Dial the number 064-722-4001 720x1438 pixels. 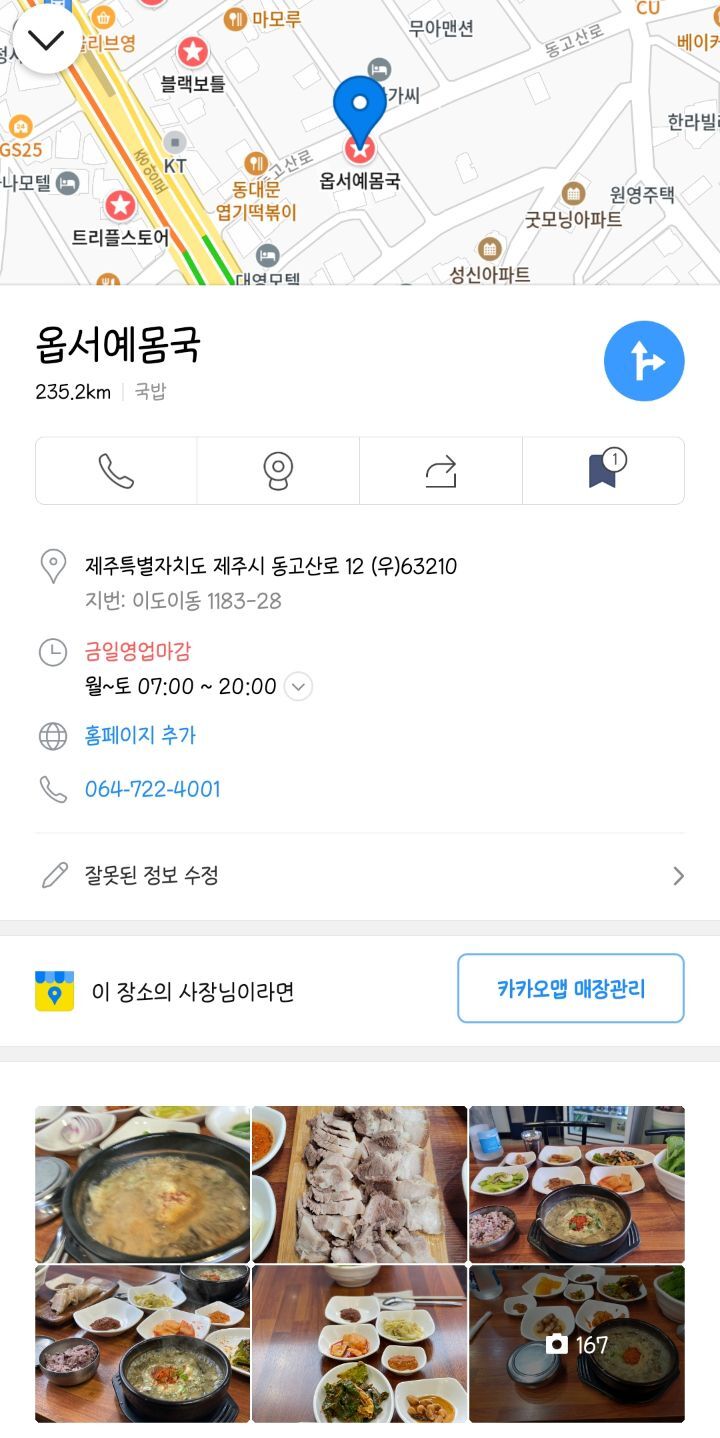pos(152,789)
